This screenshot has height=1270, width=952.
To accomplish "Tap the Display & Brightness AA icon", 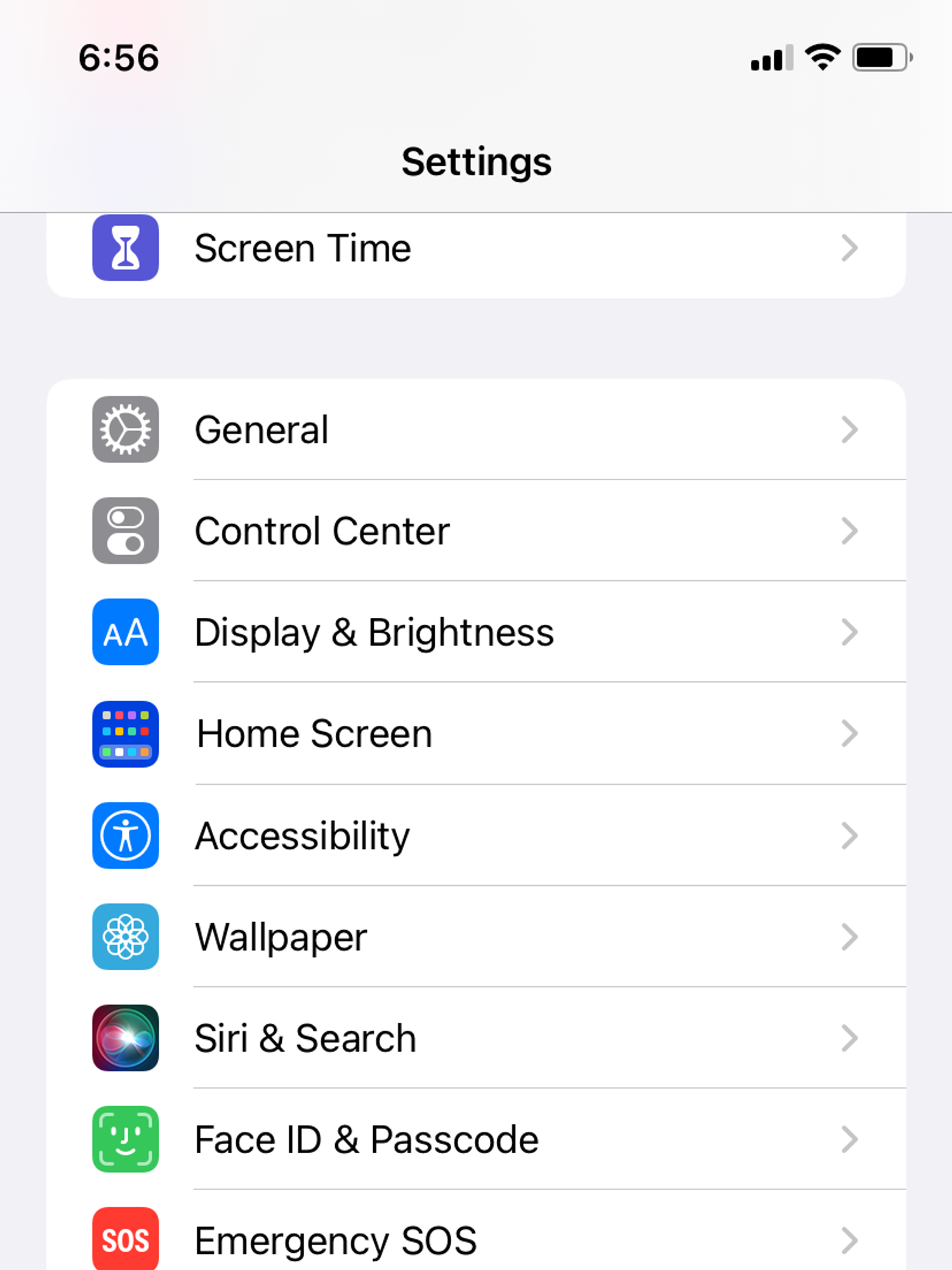I will pos(125,632).
